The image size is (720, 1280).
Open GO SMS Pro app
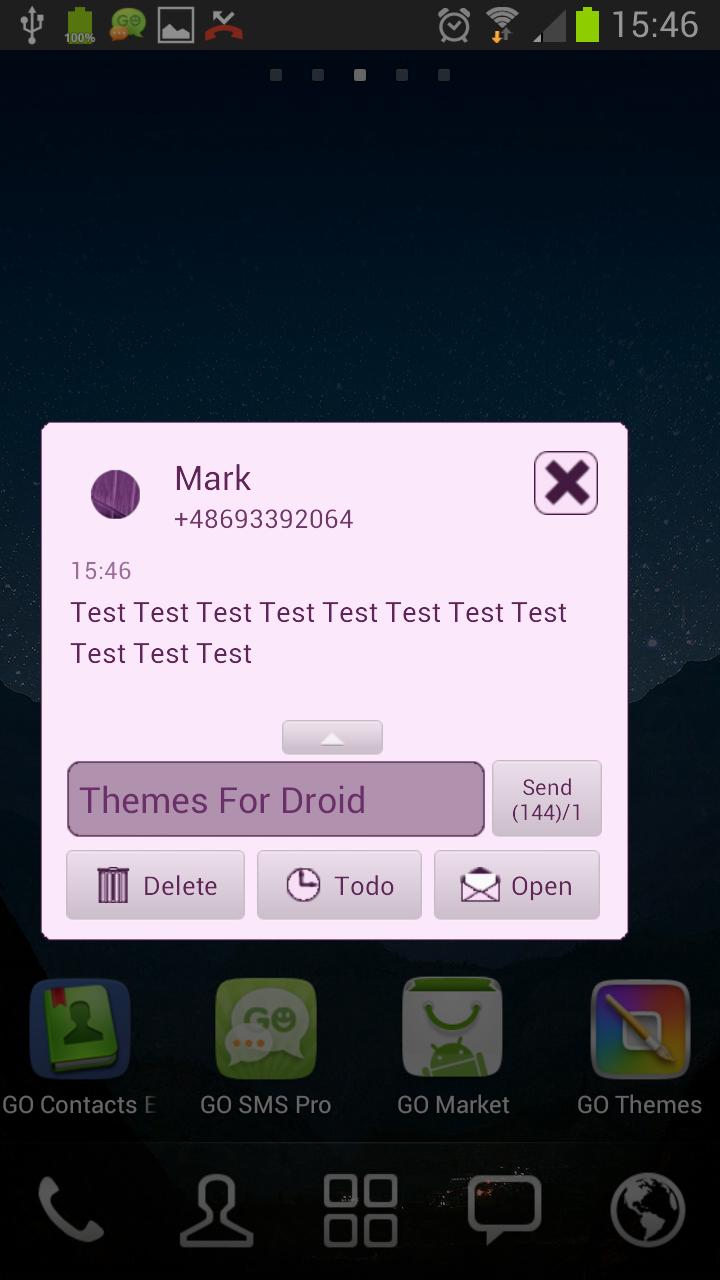click(266, 1030)
